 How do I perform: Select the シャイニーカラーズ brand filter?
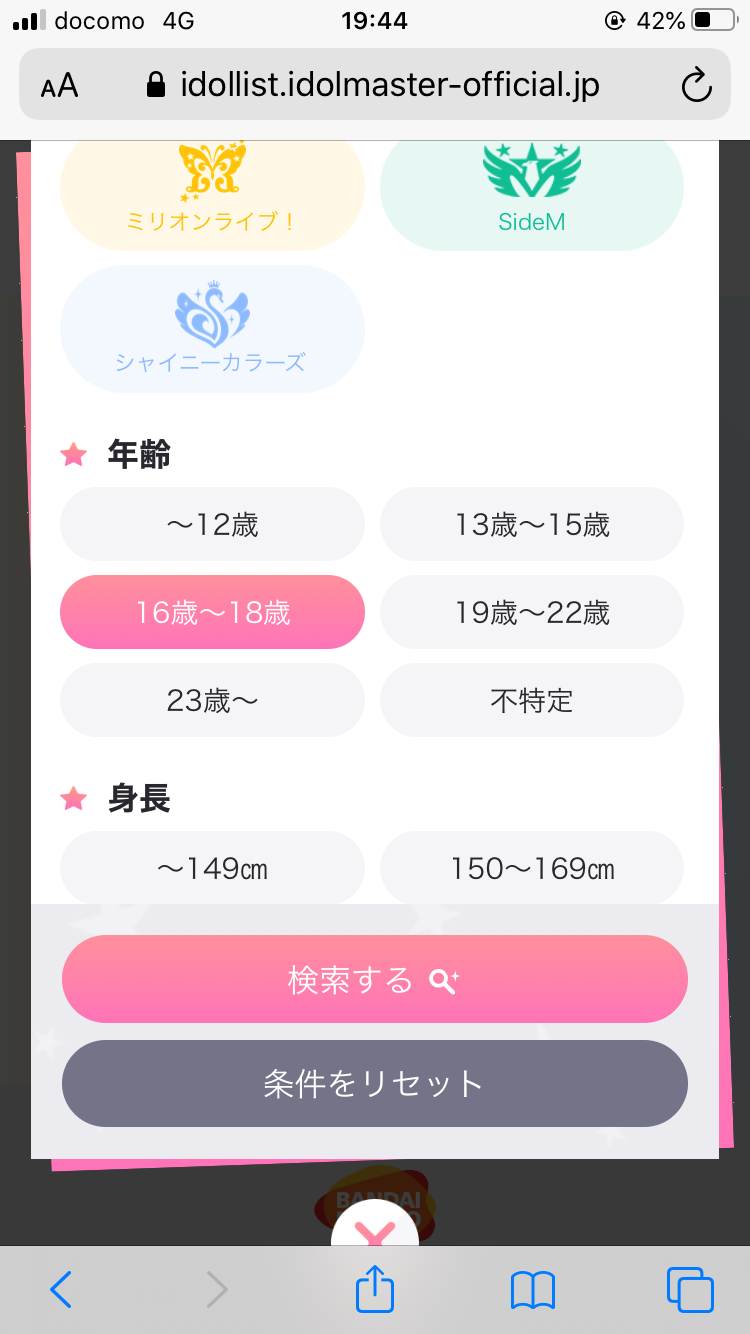pyautogui.click(x=212, y=329)
